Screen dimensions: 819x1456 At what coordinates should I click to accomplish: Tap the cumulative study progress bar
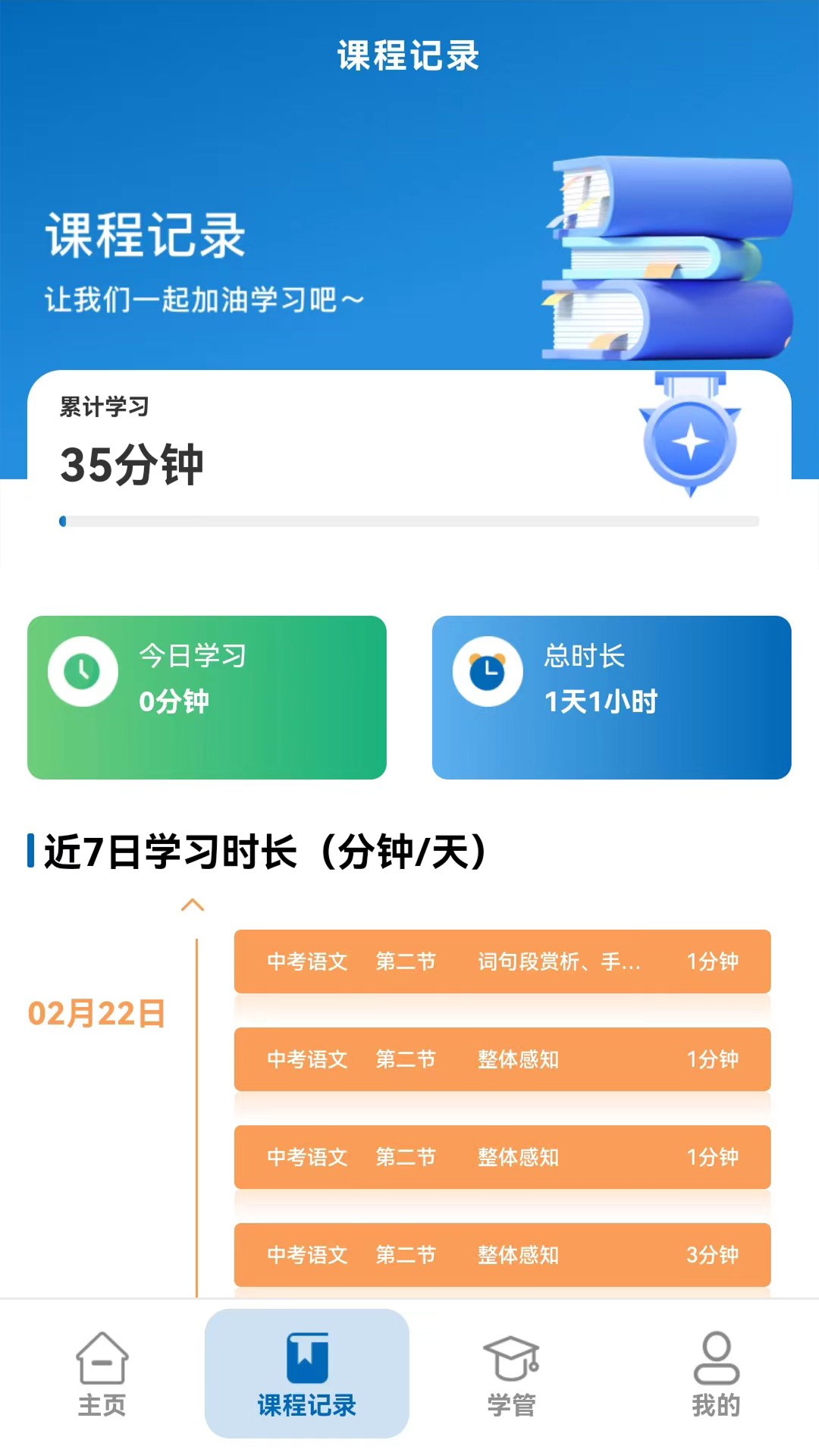[x=409, y=519]
